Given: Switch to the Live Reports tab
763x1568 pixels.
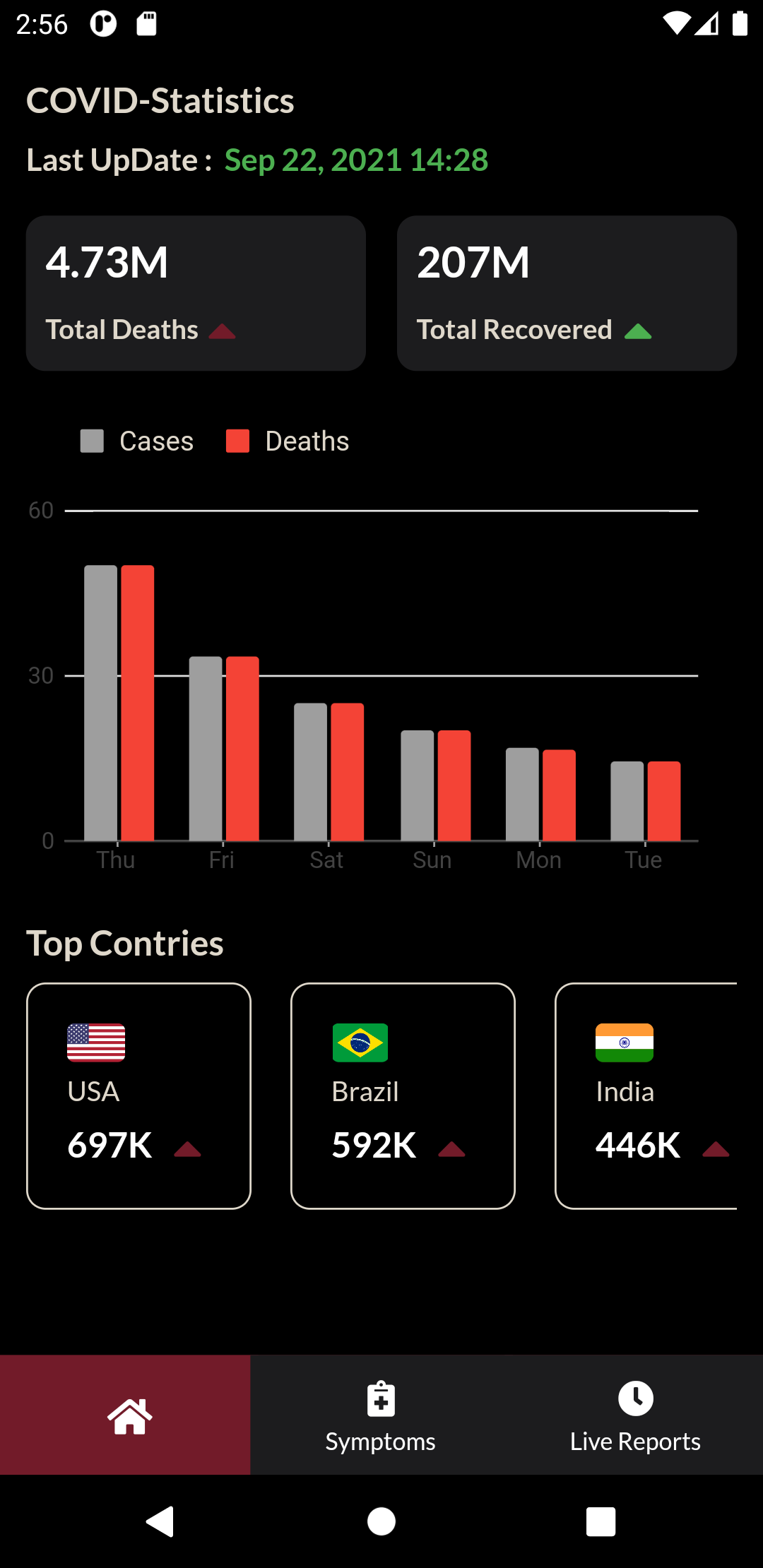Looking at the screenshot, I should coord(635,1415).
